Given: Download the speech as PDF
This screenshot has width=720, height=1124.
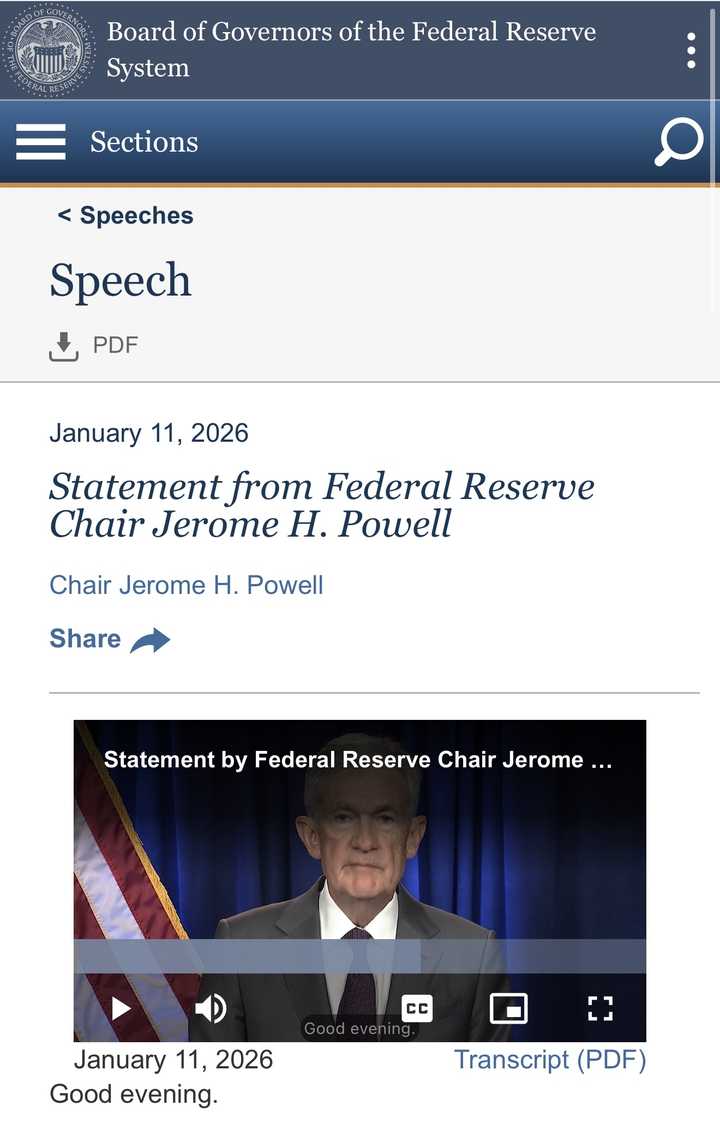Looking at the screenshot, I should [x=93, y=346].
